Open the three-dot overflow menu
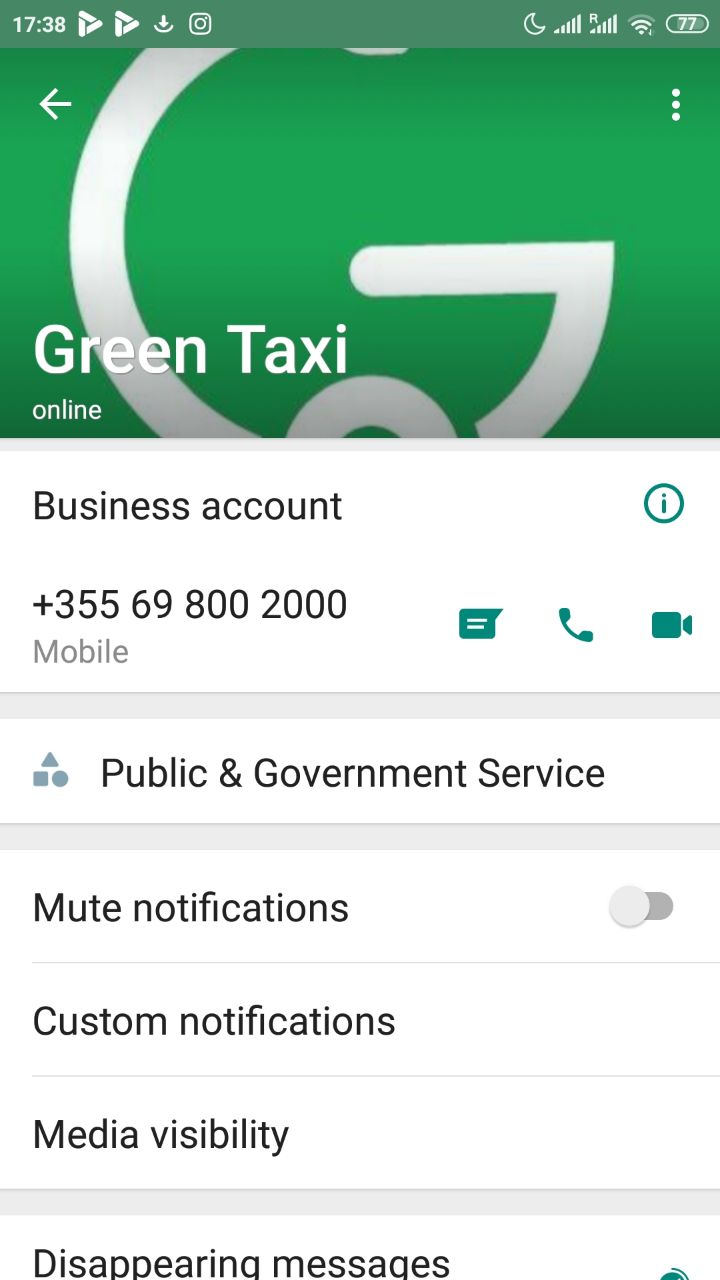Viewport: 720px width, 1280px height. (x=676, y=104)
